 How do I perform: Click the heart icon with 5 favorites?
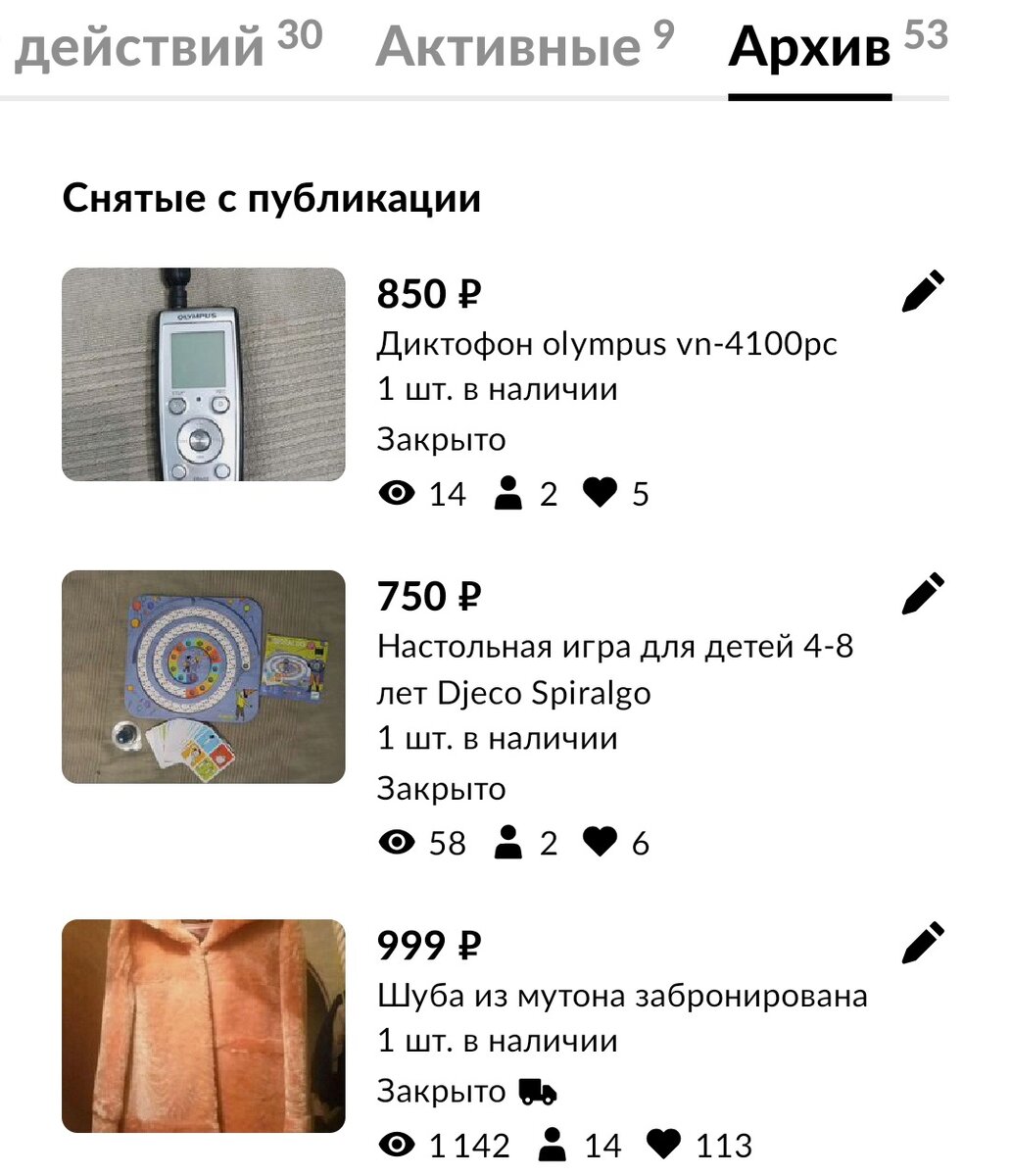point(602,494)
